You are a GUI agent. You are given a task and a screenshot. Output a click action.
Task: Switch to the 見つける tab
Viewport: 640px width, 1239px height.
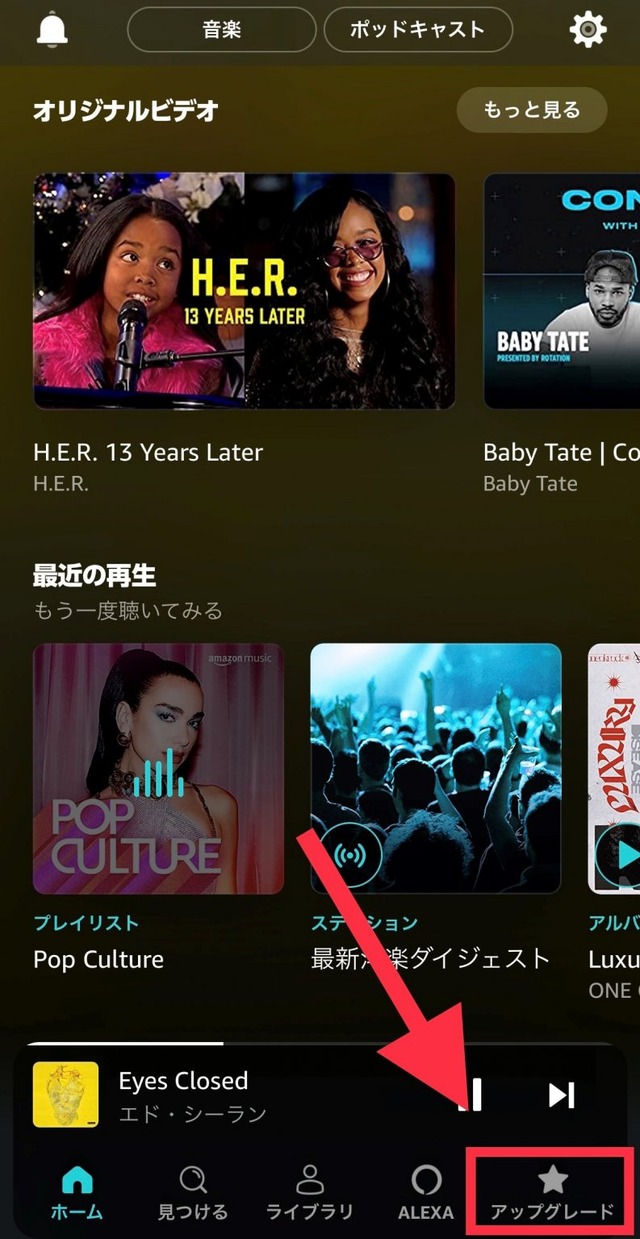point(192,1194)
